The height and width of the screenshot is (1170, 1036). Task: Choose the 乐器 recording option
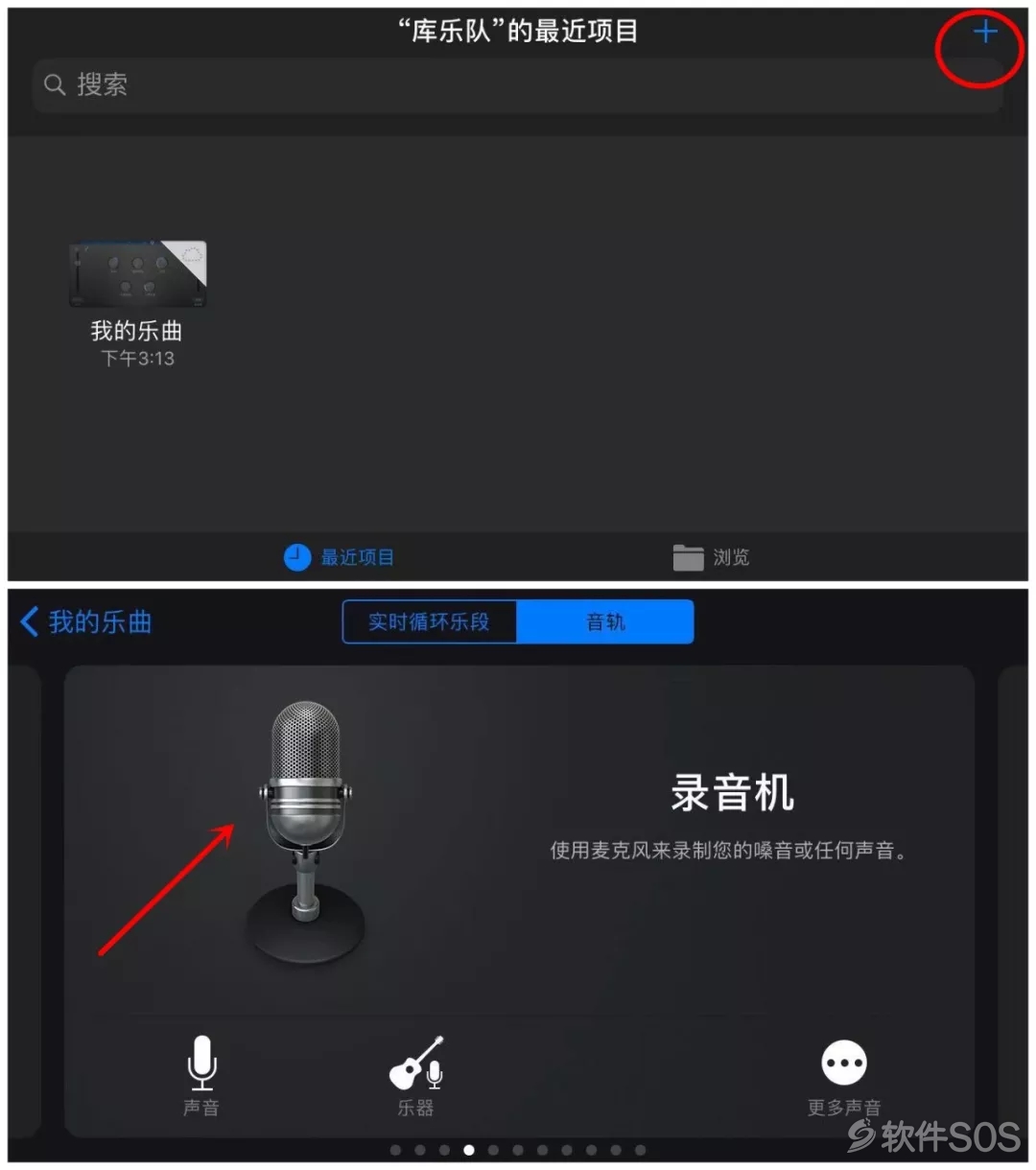[x=416, y=1075]
